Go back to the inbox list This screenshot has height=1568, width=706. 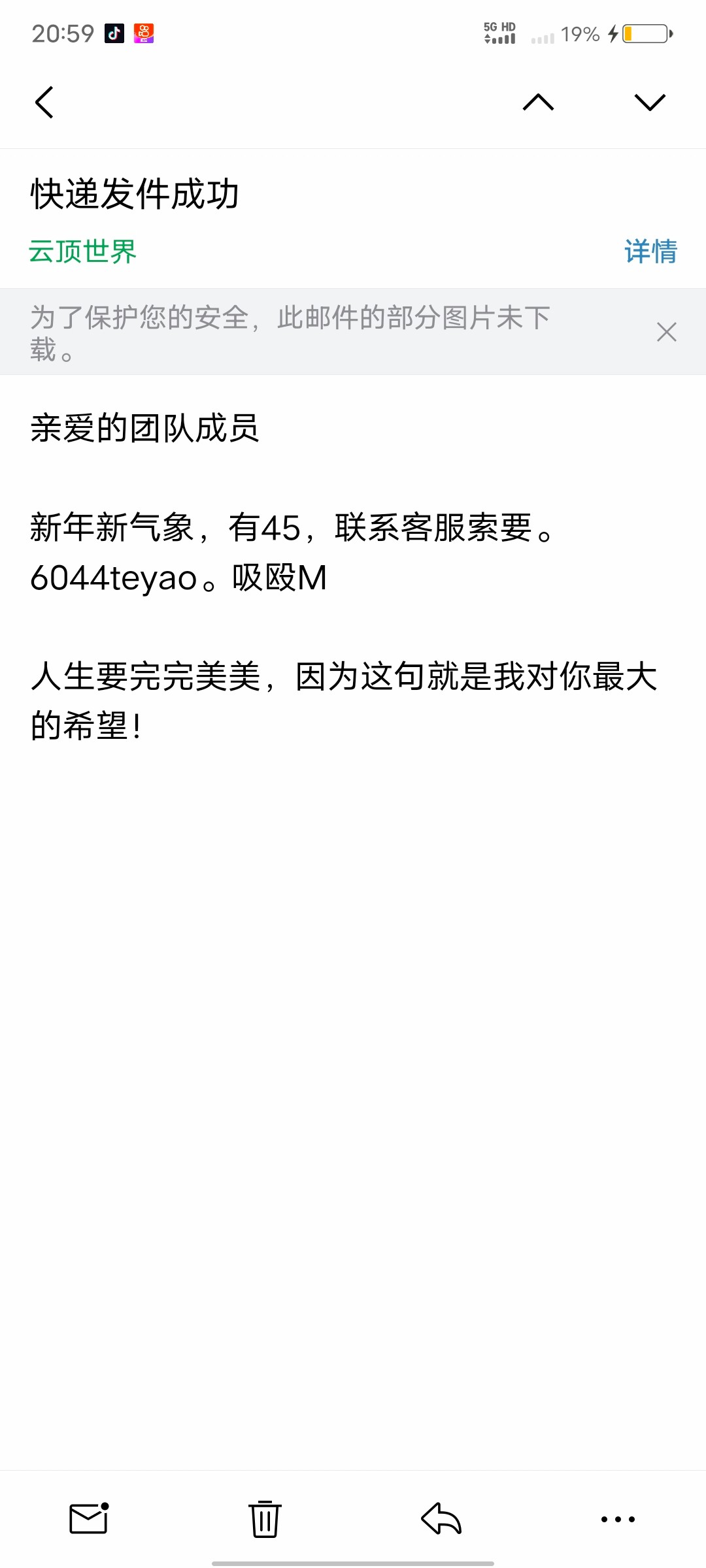coord(44,103)
